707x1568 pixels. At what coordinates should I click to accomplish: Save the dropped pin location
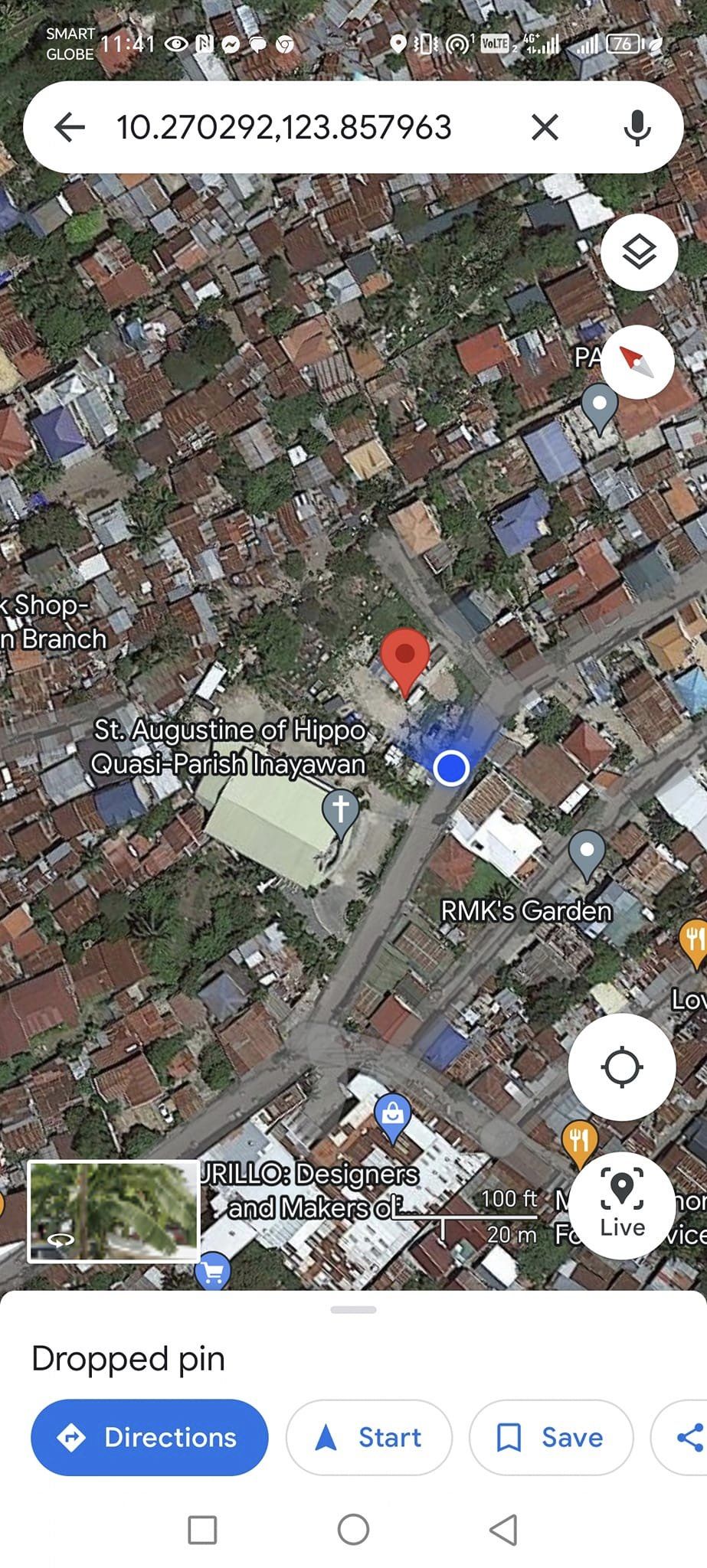[x=551, y=1437]
